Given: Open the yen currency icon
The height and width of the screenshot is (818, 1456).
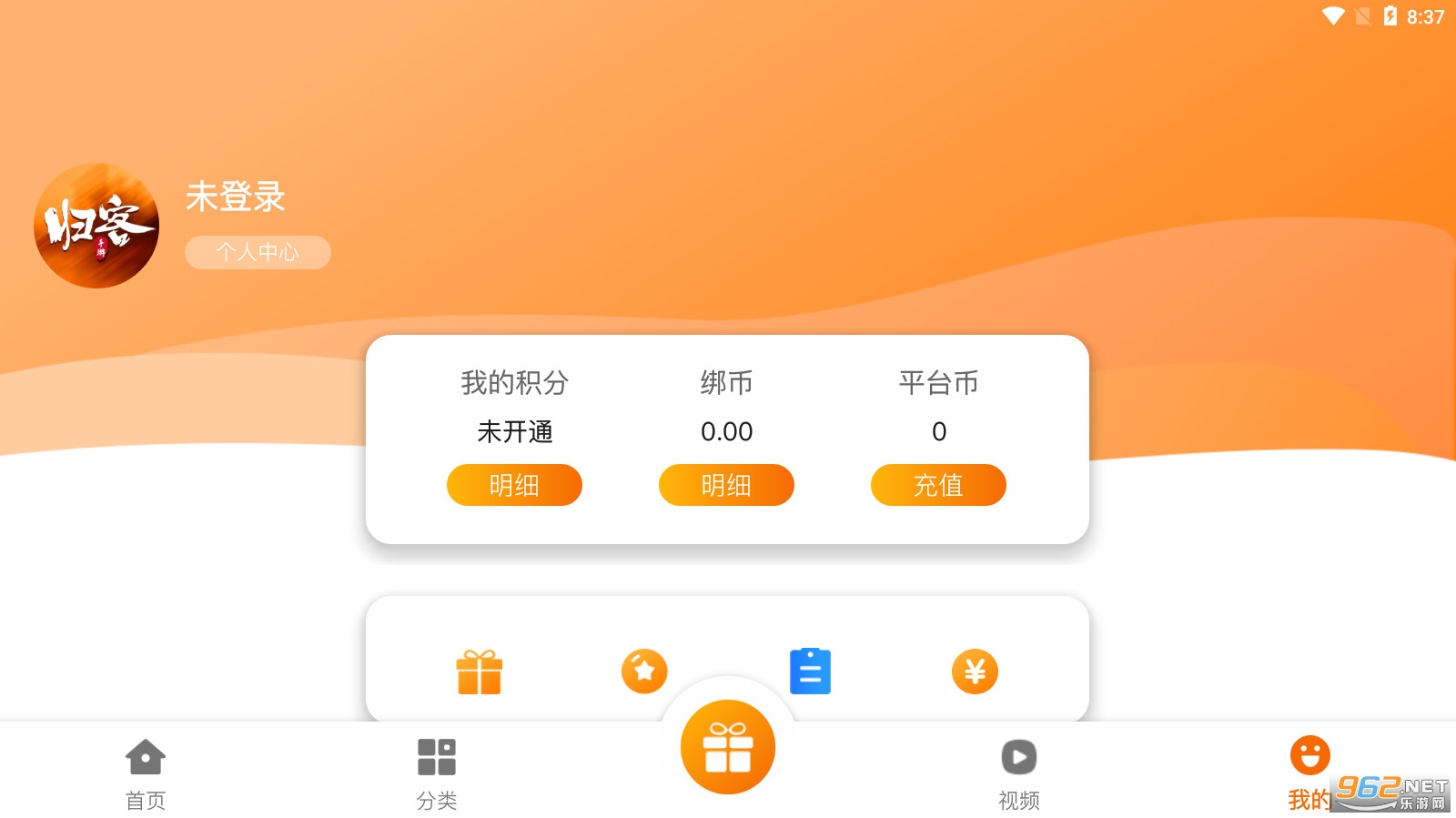Looking at the screenshot, I should (975, 672).
